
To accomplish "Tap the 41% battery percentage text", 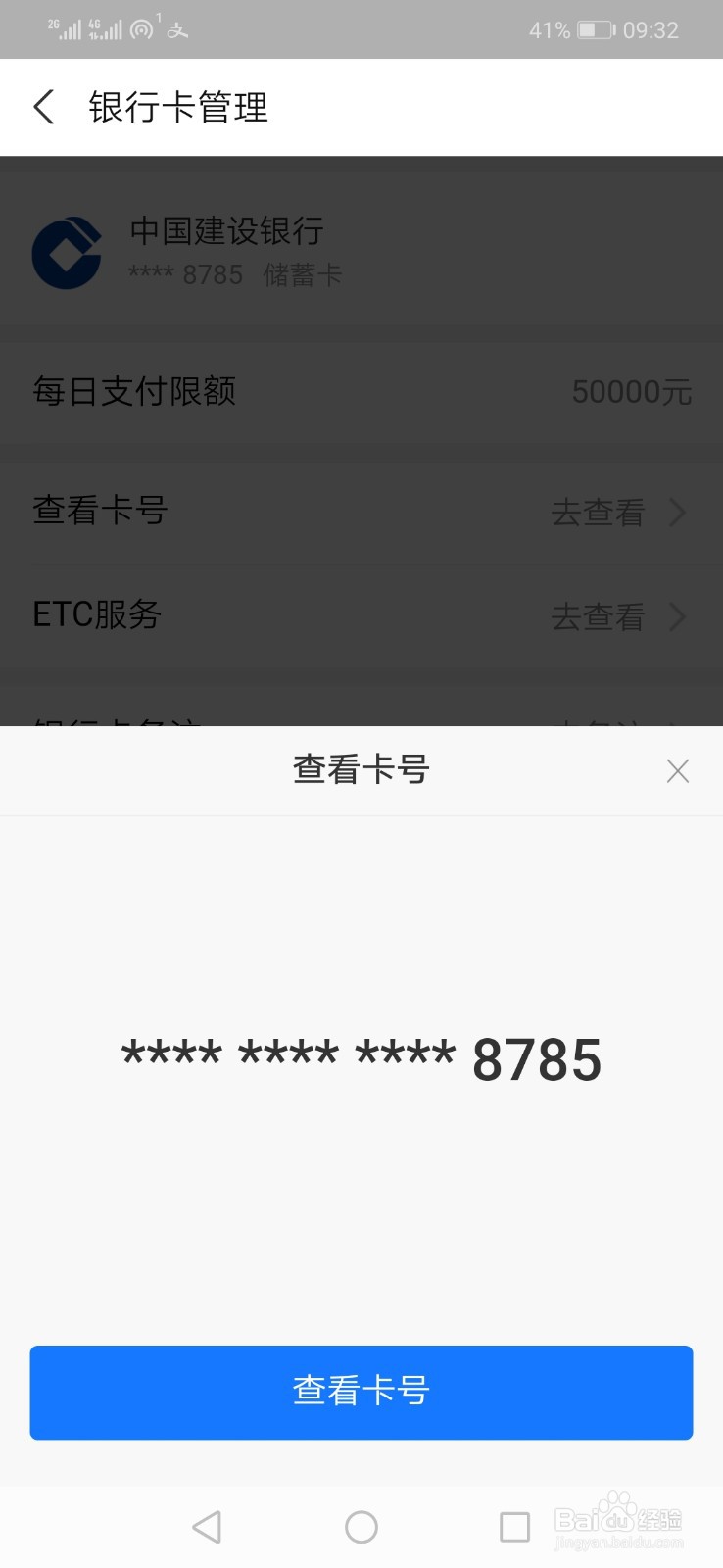I will 550,29.
